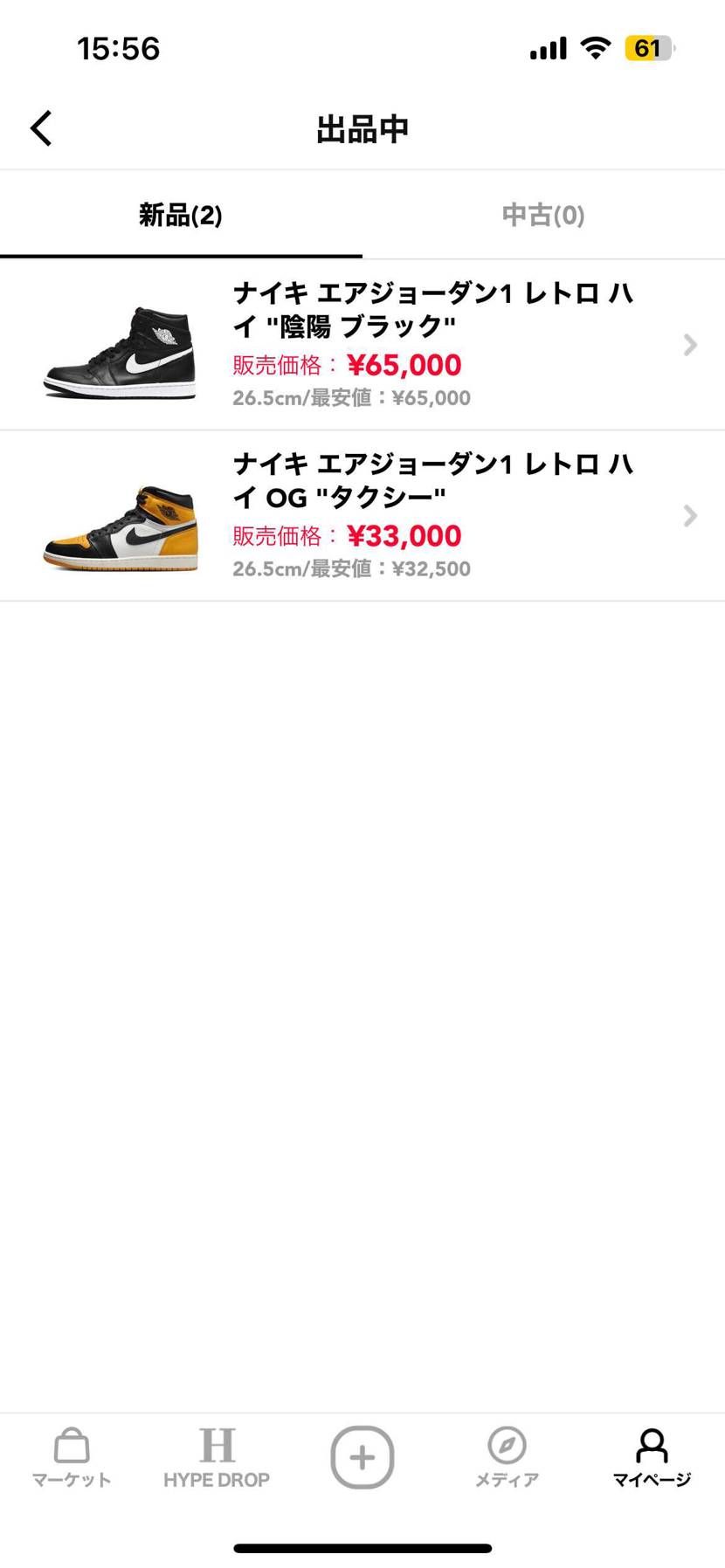Tap the 出品中 screen title
Image resolution: width=725 pixels, height=1568 pixels.
click(x=362, y=127)
